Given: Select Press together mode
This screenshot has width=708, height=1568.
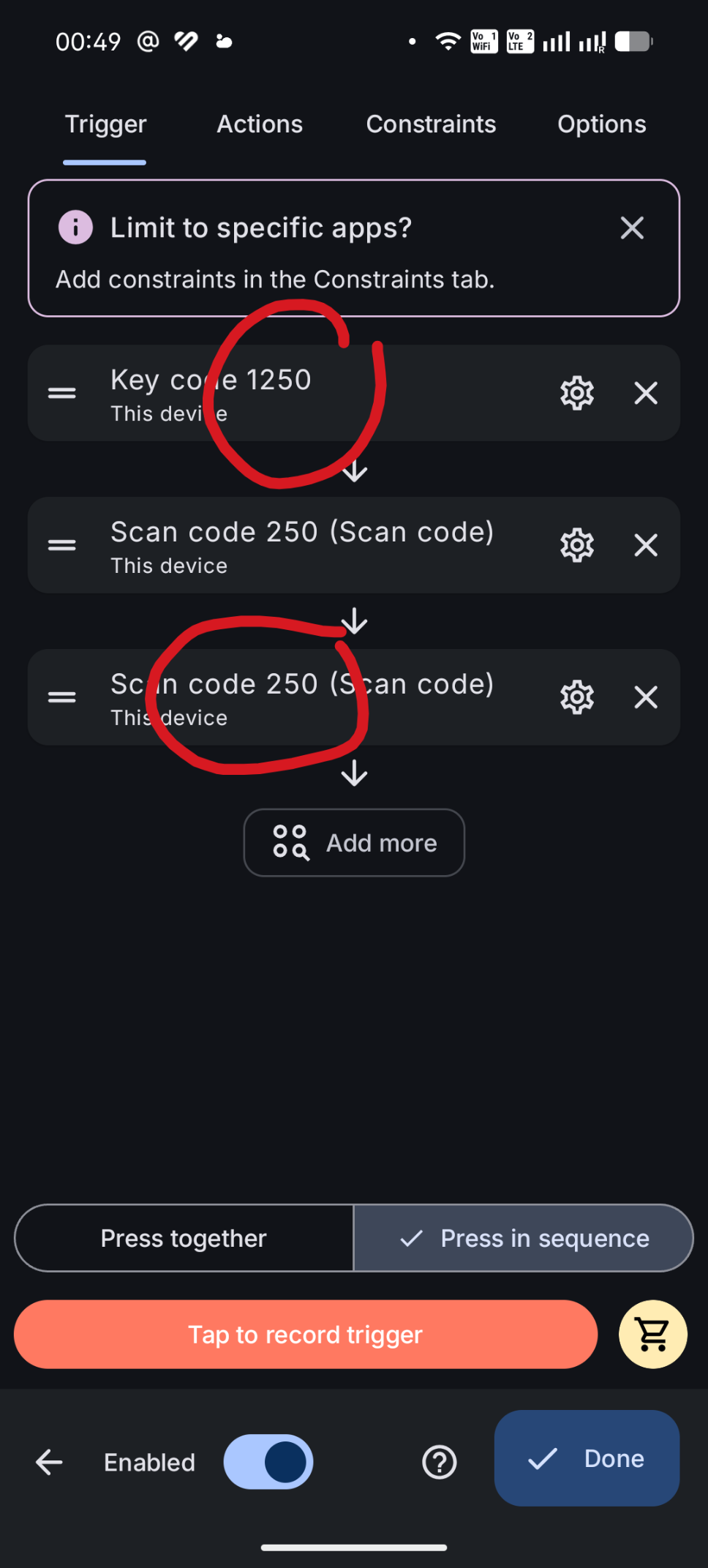Looking at the screenshot, I should (x=184, y=1239).
